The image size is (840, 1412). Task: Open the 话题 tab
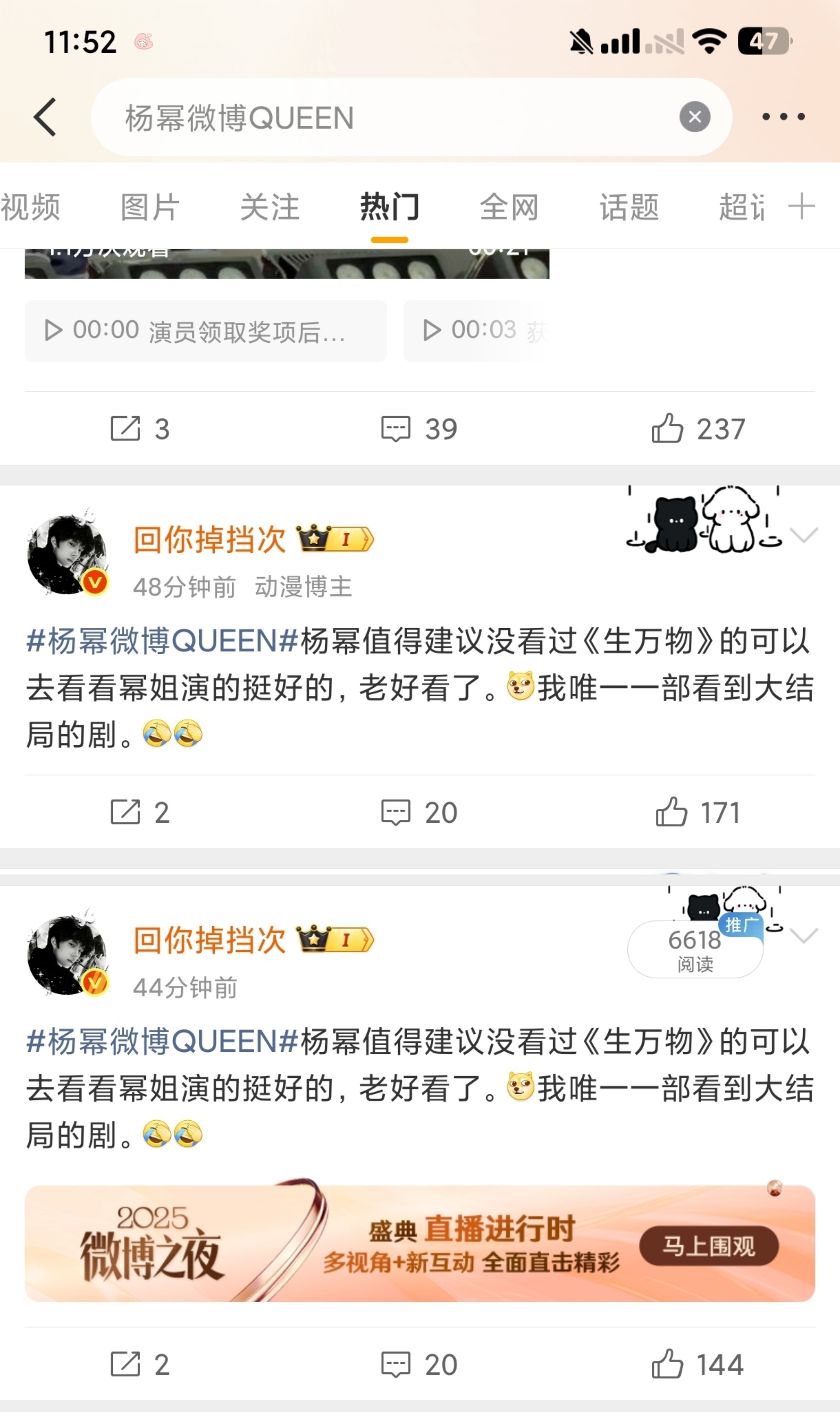click(x=629, y=207)
